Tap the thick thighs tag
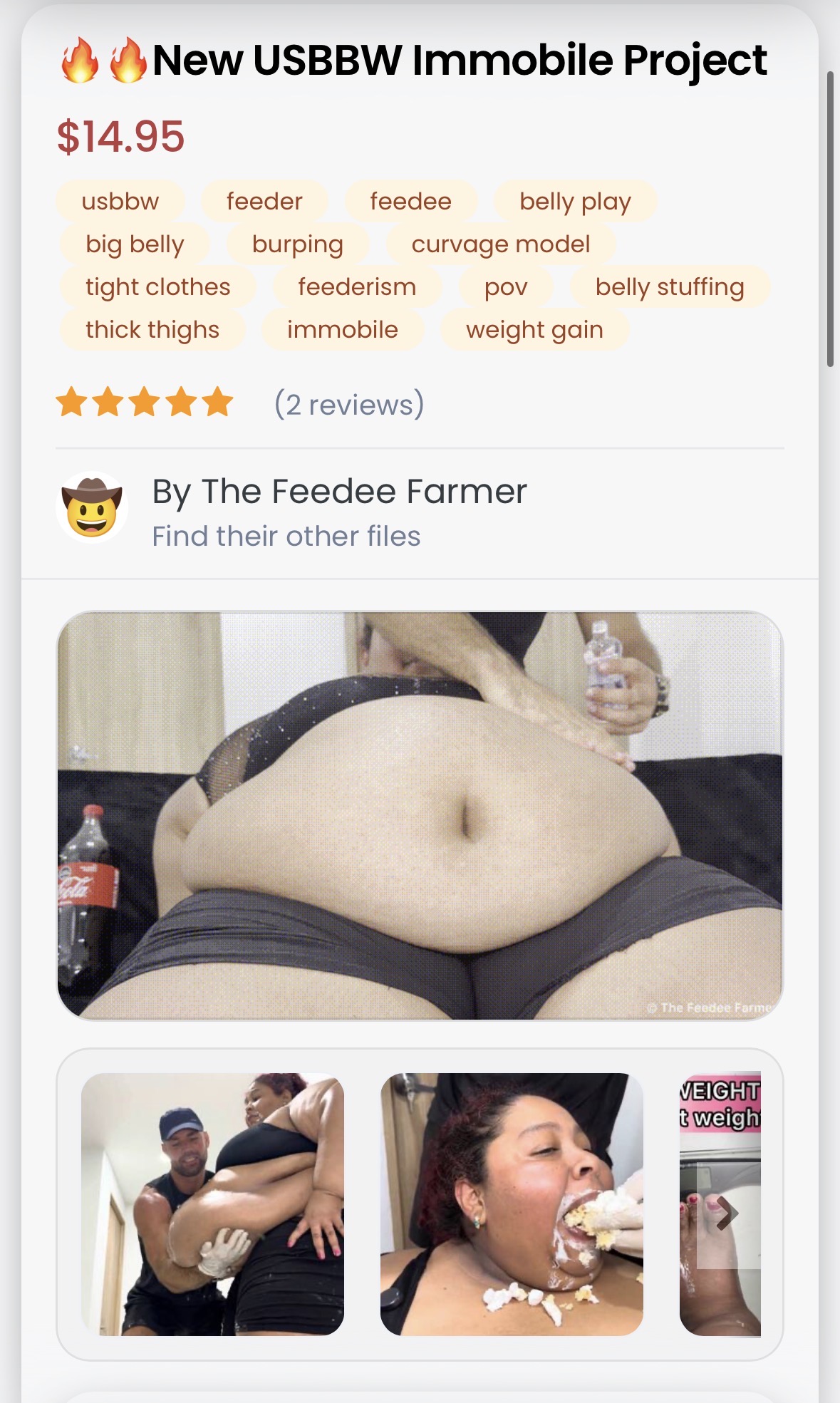840x1403 pixels. (152, 330)
